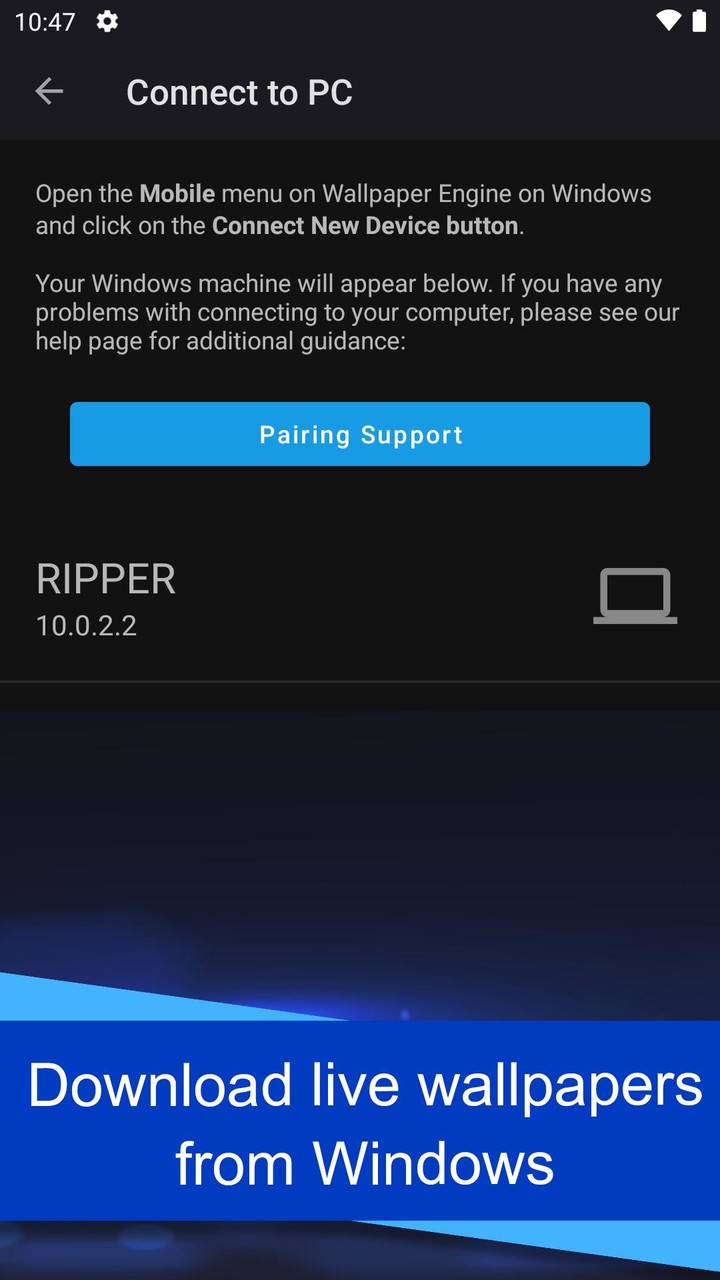Image resolution: width=720 pixels, height=1280 pixels.
Task: Tap the IP address 10.0.2.2
Action: point(87,626)
